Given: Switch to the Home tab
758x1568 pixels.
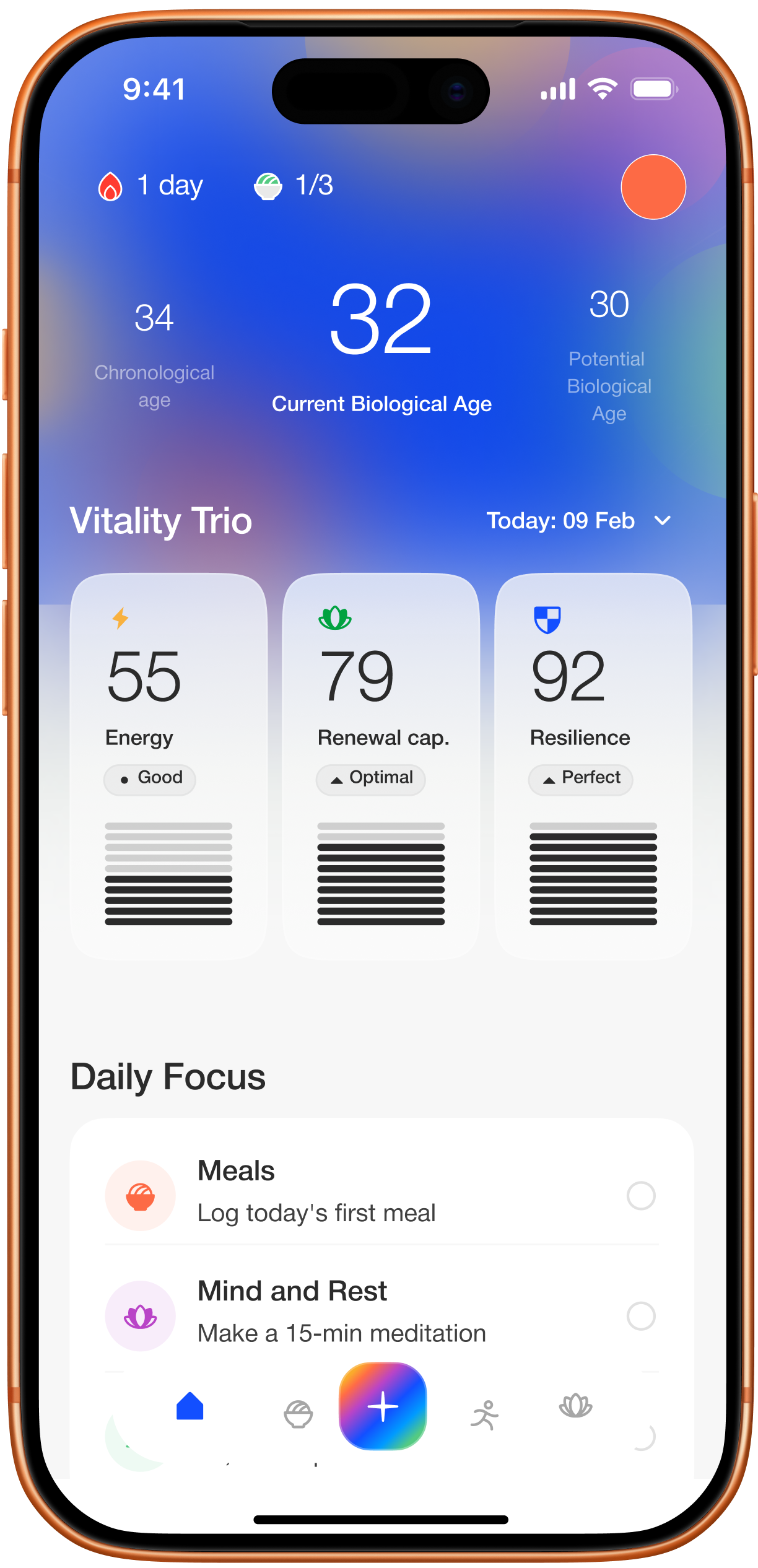Looking at the screenshot, I should [x=190, y=1407].
